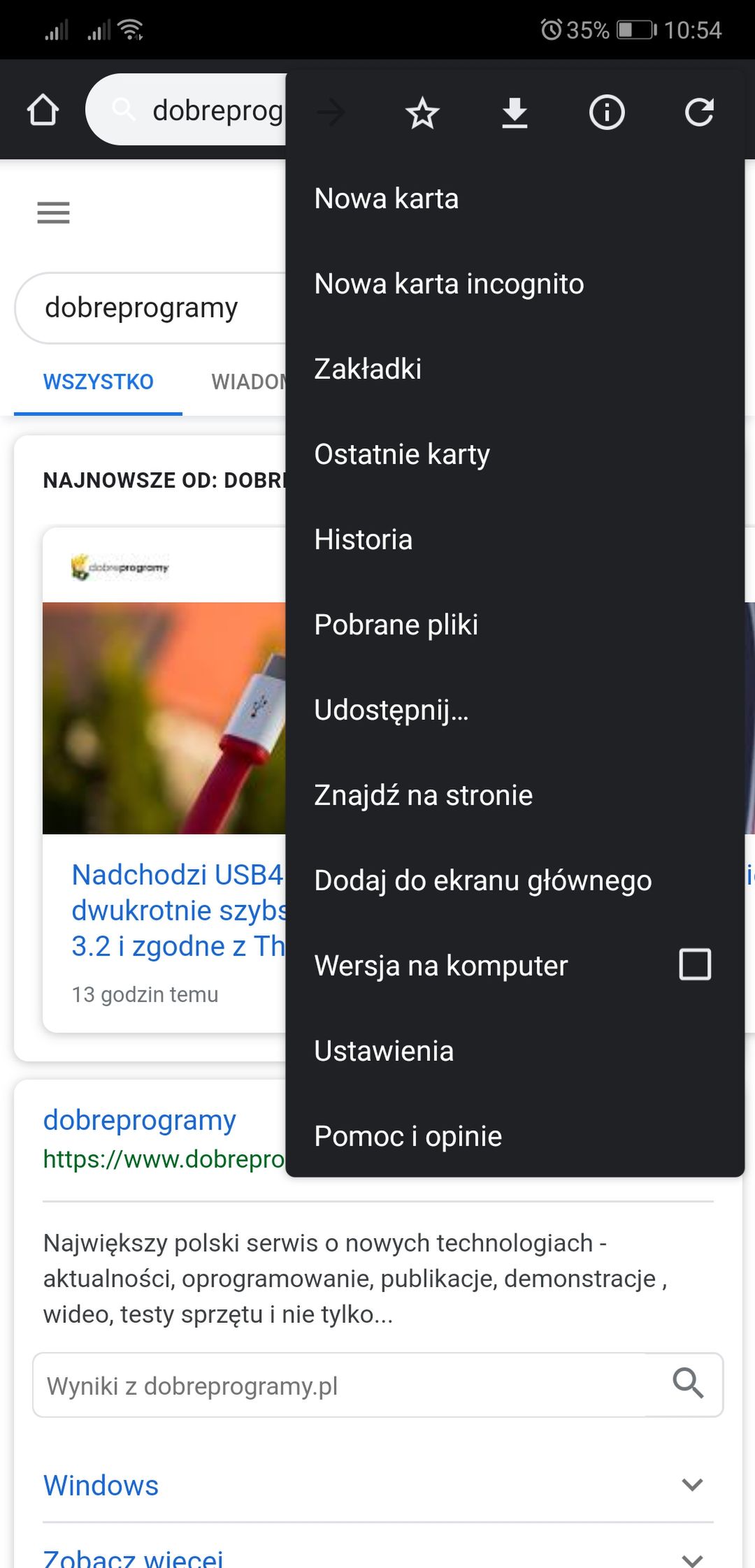Screen dimensions: 755x1568
Task: Open the hamburger menu on the page
Action: click(53, 212)
